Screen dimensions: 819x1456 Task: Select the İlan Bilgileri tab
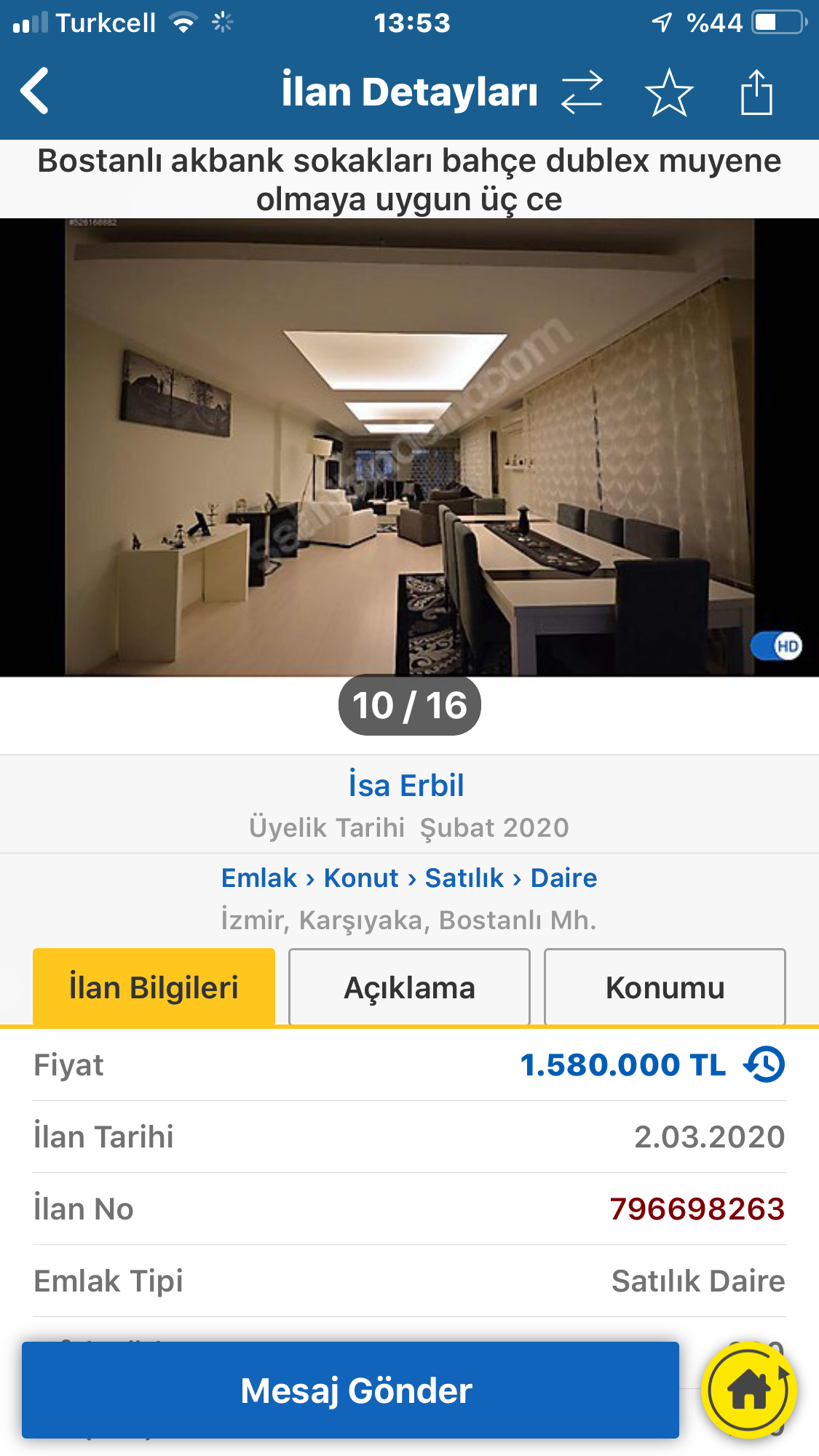click(x=154, y=987)
